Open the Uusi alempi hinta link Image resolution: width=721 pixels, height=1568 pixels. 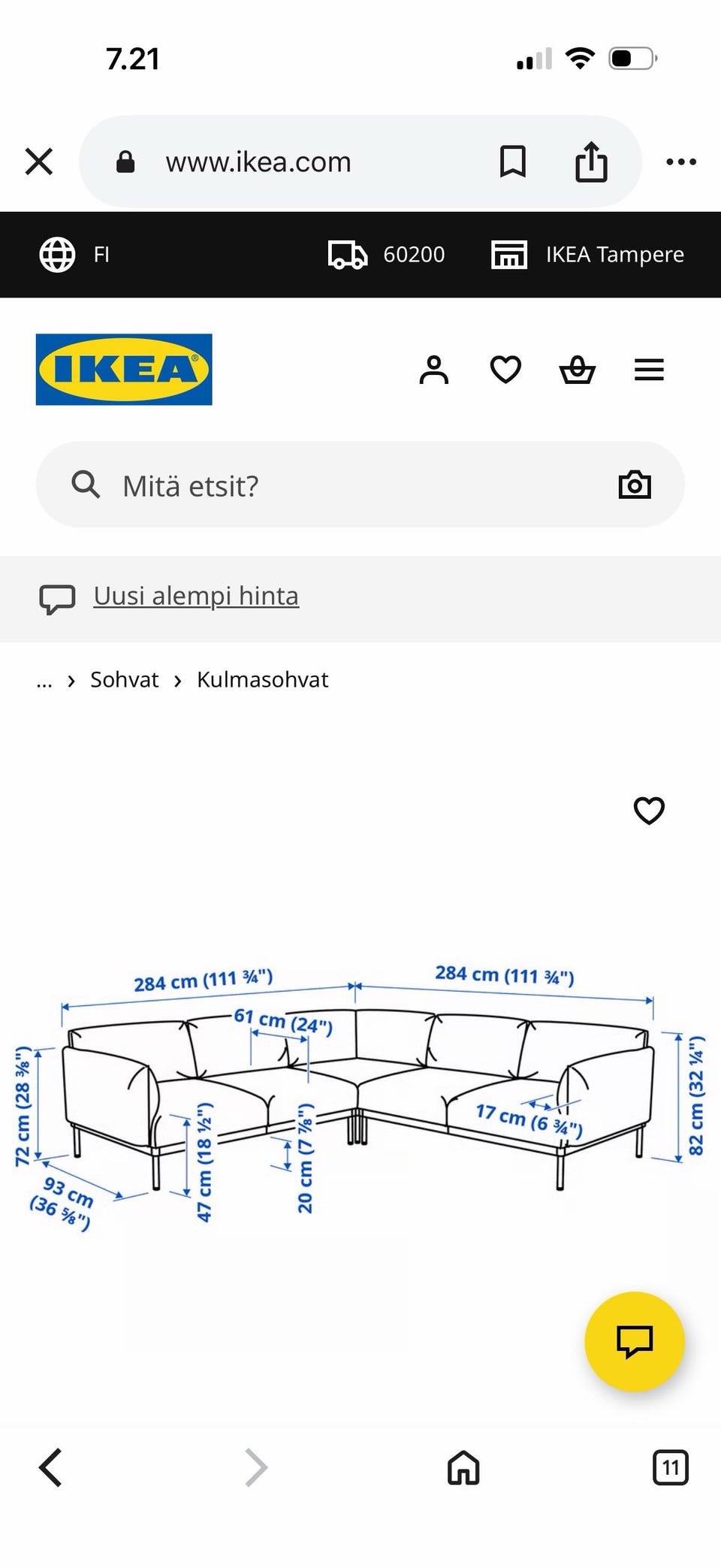click(x=196, y=596)
